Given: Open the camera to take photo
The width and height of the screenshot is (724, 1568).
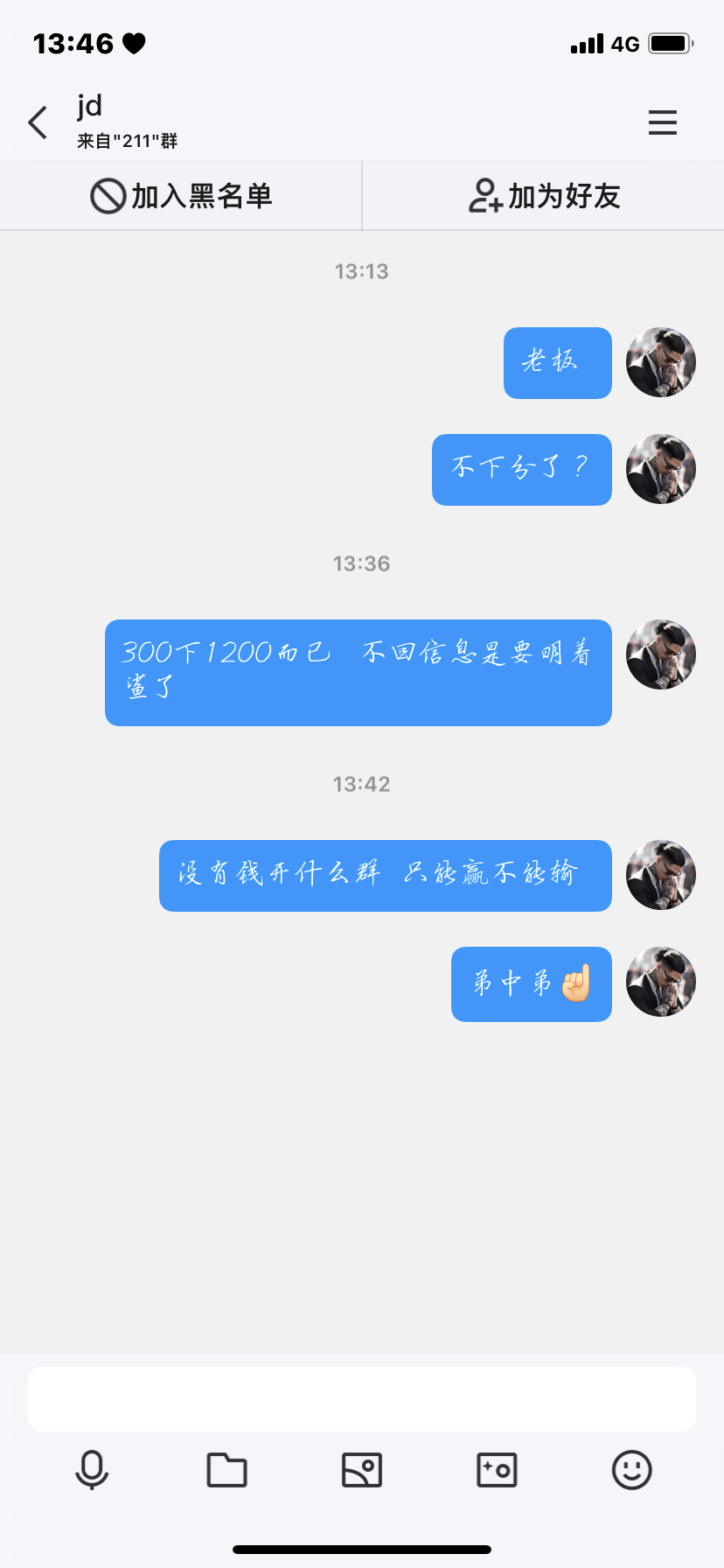Looking at the screenshot, I should tap(497, 1470).
